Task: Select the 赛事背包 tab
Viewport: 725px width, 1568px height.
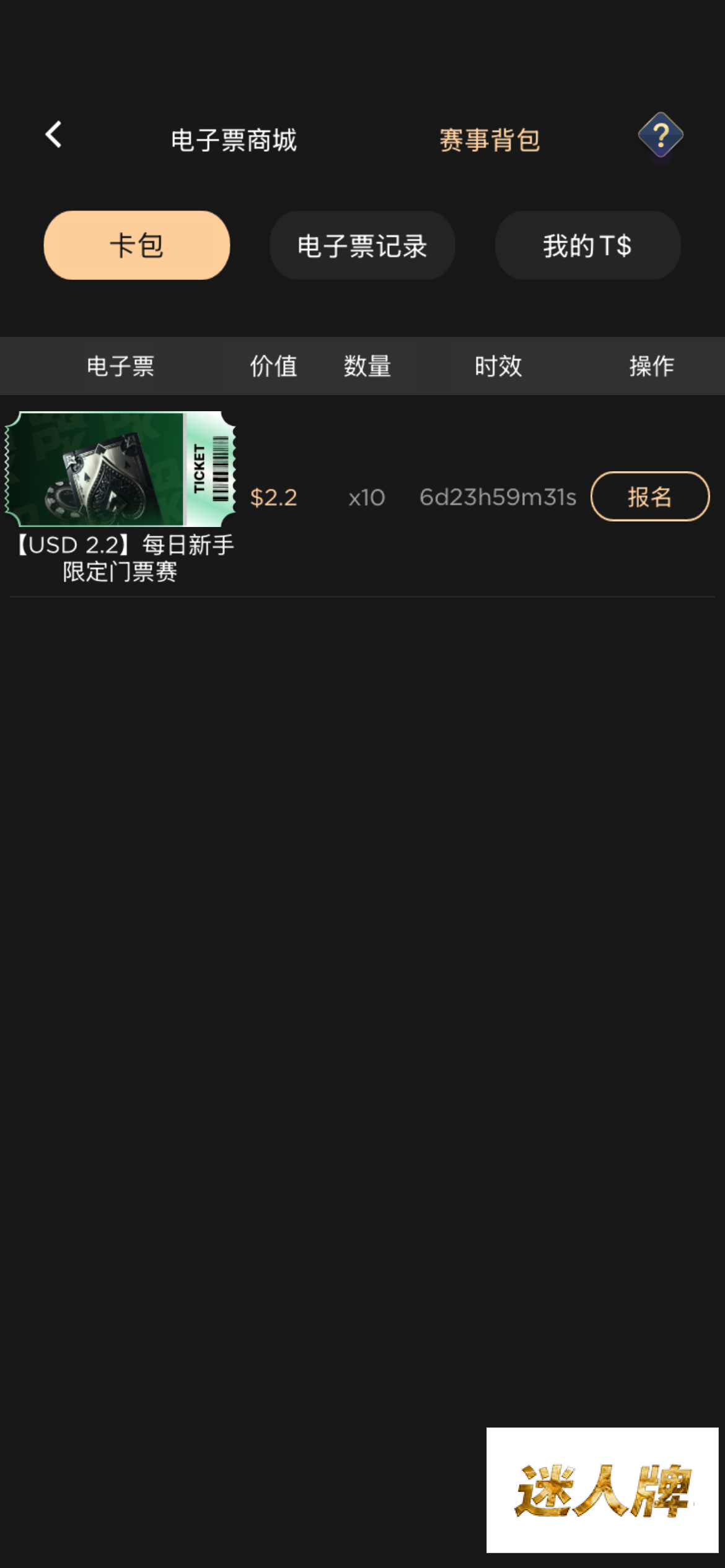Action: click(x=490, y=141)
